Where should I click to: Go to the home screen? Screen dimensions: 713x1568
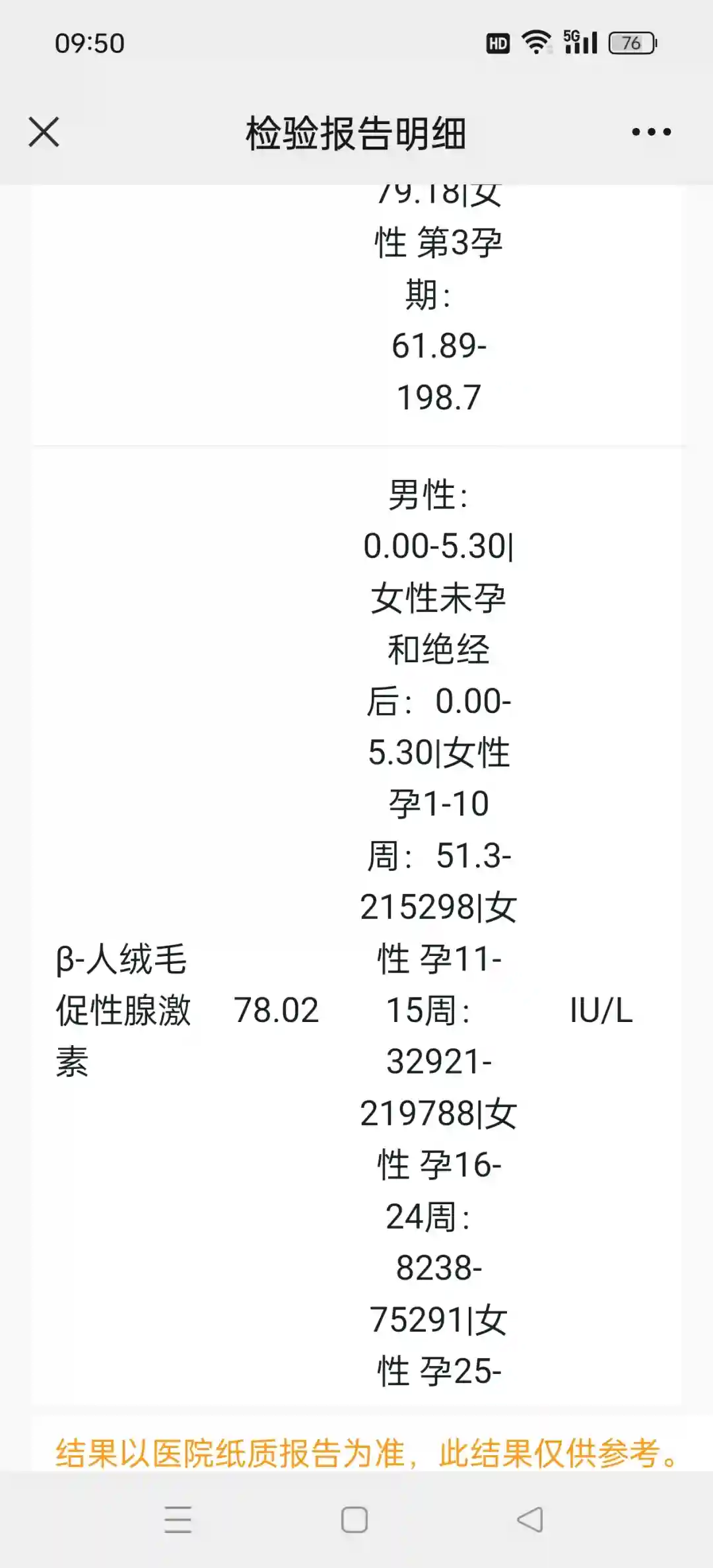click(355, 1519)
